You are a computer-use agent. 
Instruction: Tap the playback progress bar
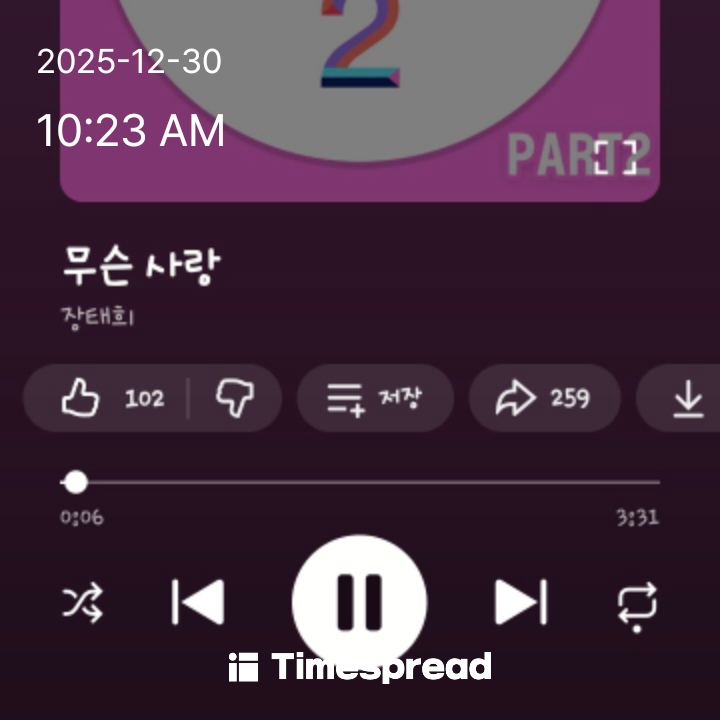coord(360,483)
